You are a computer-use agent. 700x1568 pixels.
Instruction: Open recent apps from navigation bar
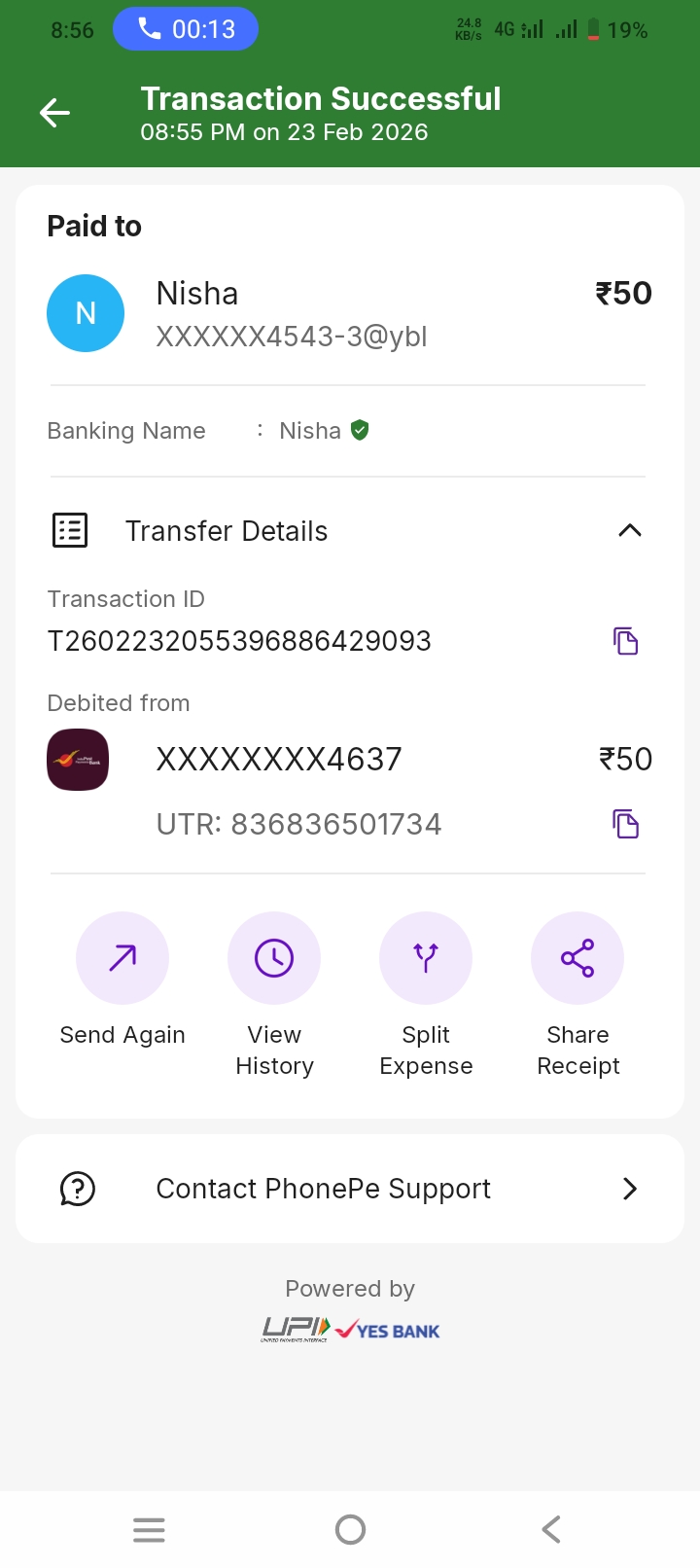[x=149, y=1530]
